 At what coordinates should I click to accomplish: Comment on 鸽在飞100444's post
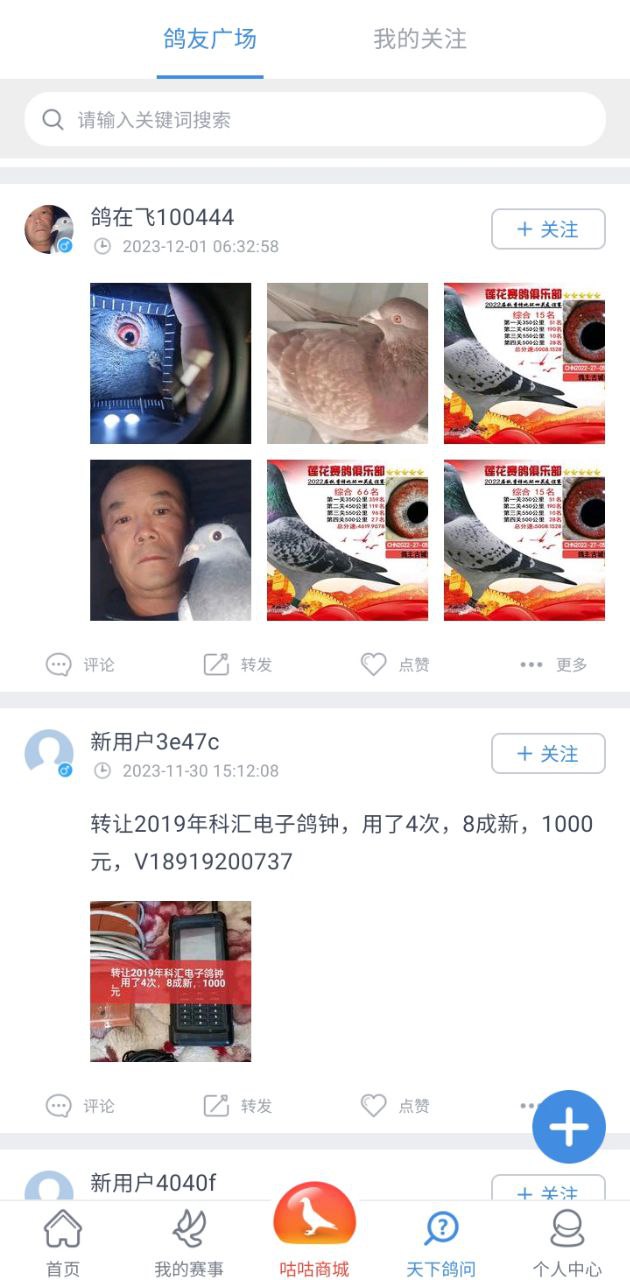tap(81, 664)
